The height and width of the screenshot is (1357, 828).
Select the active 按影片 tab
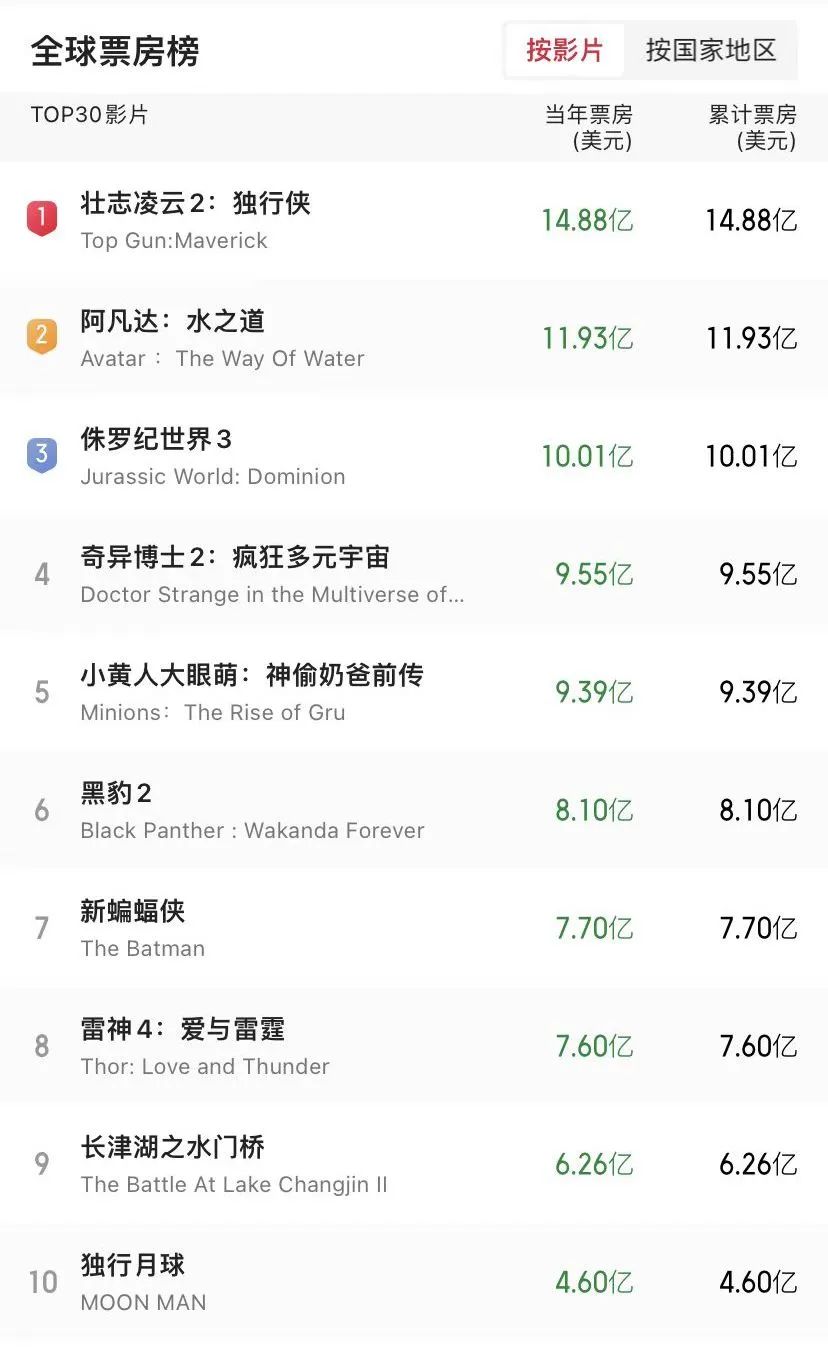point(565,50)
